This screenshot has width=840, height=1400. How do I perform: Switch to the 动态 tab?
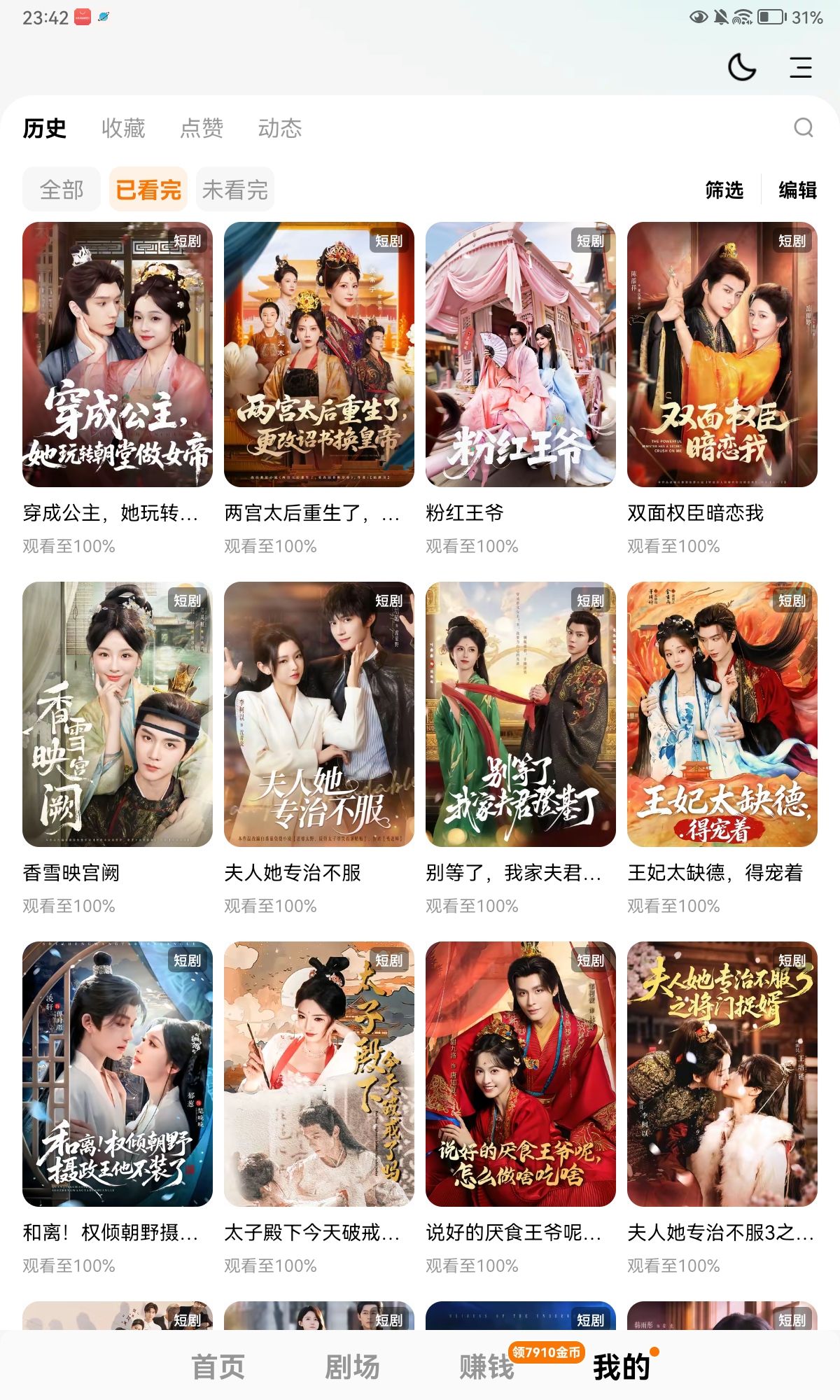(x=280, y=128)
